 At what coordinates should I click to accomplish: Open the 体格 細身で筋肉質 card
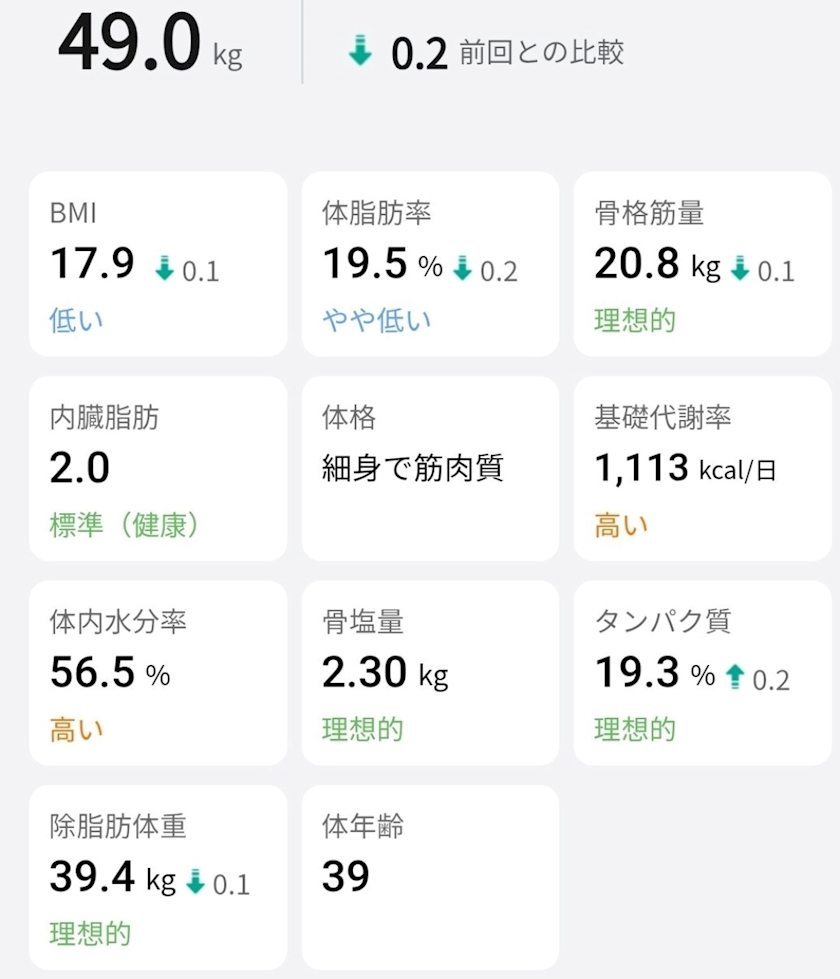(430, 468)
